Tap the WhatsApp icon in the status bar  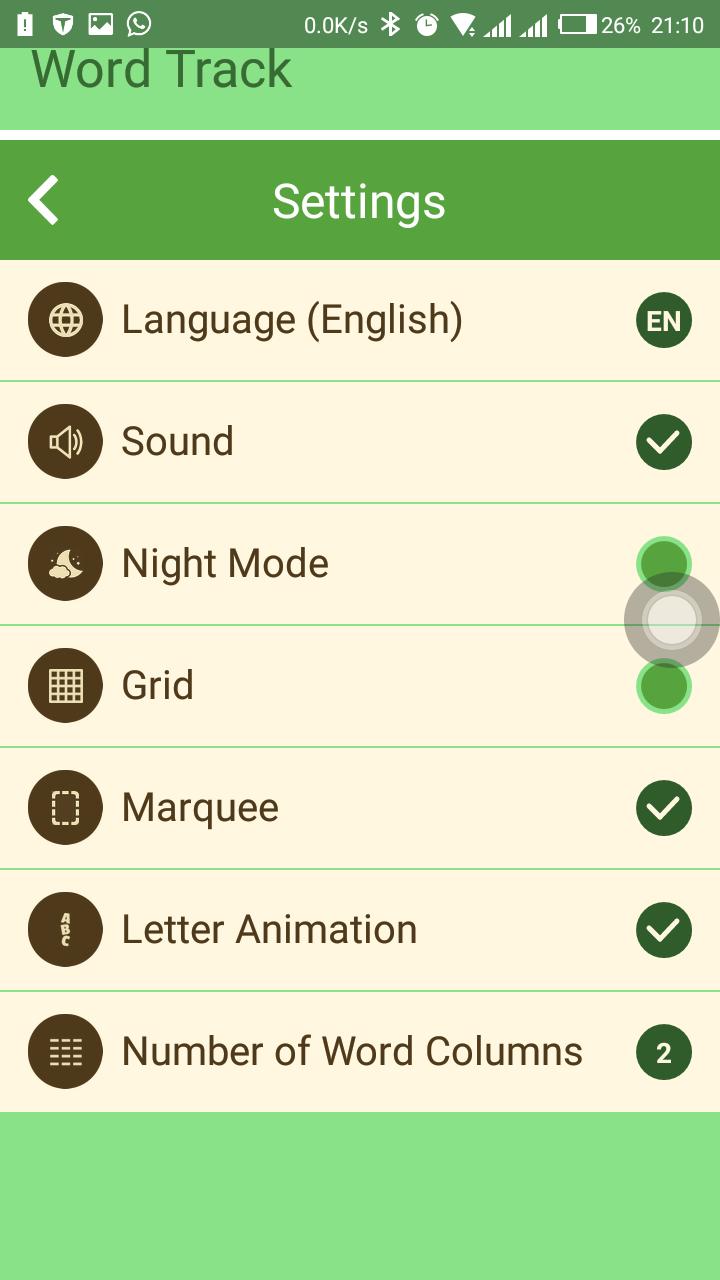pyautogui.click(x=138, y=24)
